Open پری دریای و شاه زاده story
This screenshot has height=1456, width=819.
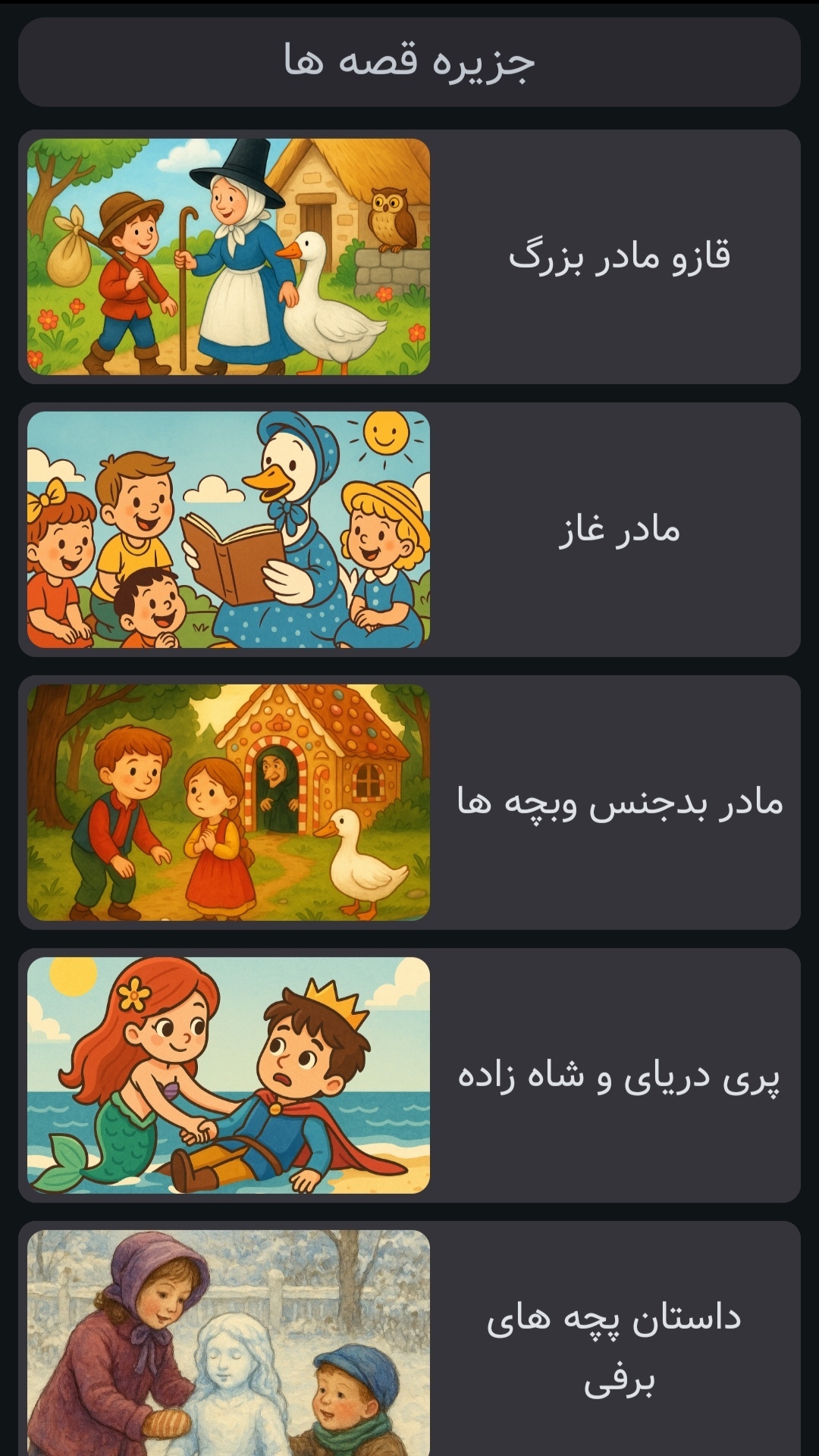coord(409,1076)
